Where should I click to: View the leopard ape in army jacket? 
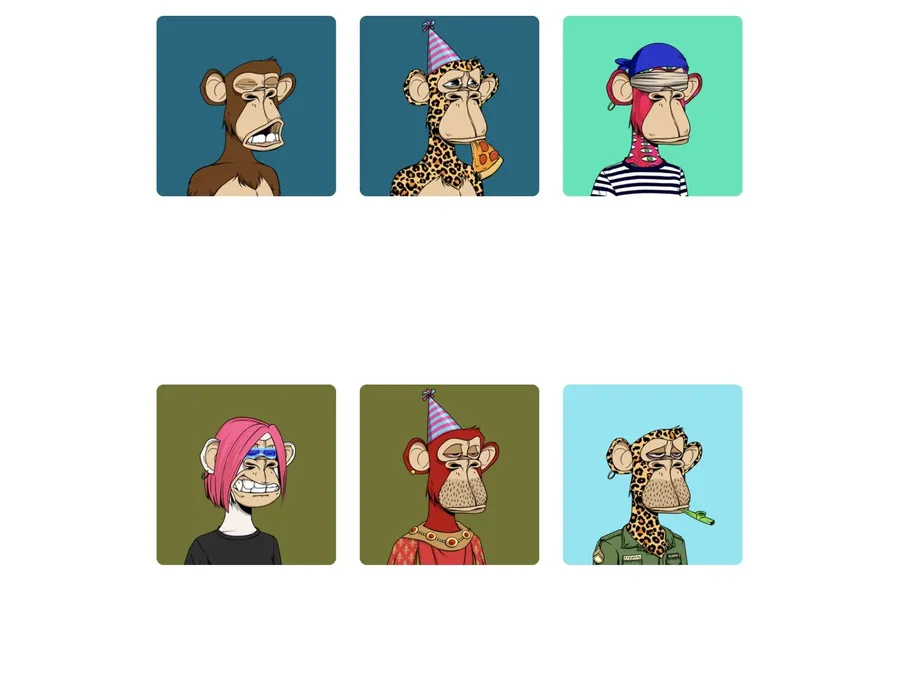652,475
